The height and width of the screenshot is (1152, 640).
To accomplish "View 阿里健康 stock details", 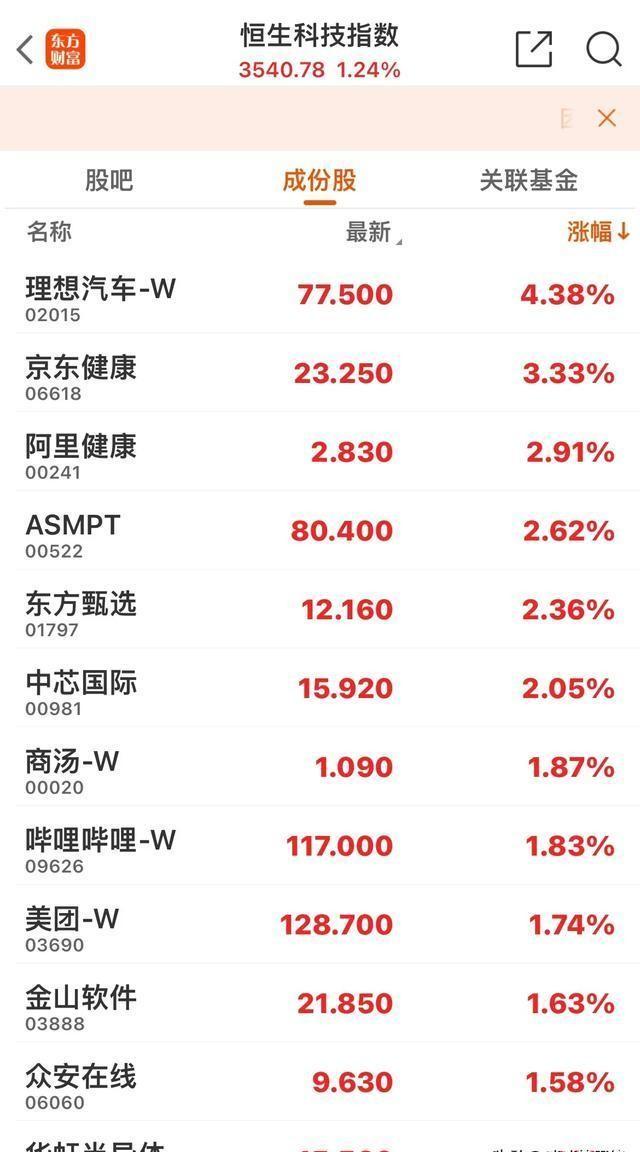I will (x=320, y=452).
